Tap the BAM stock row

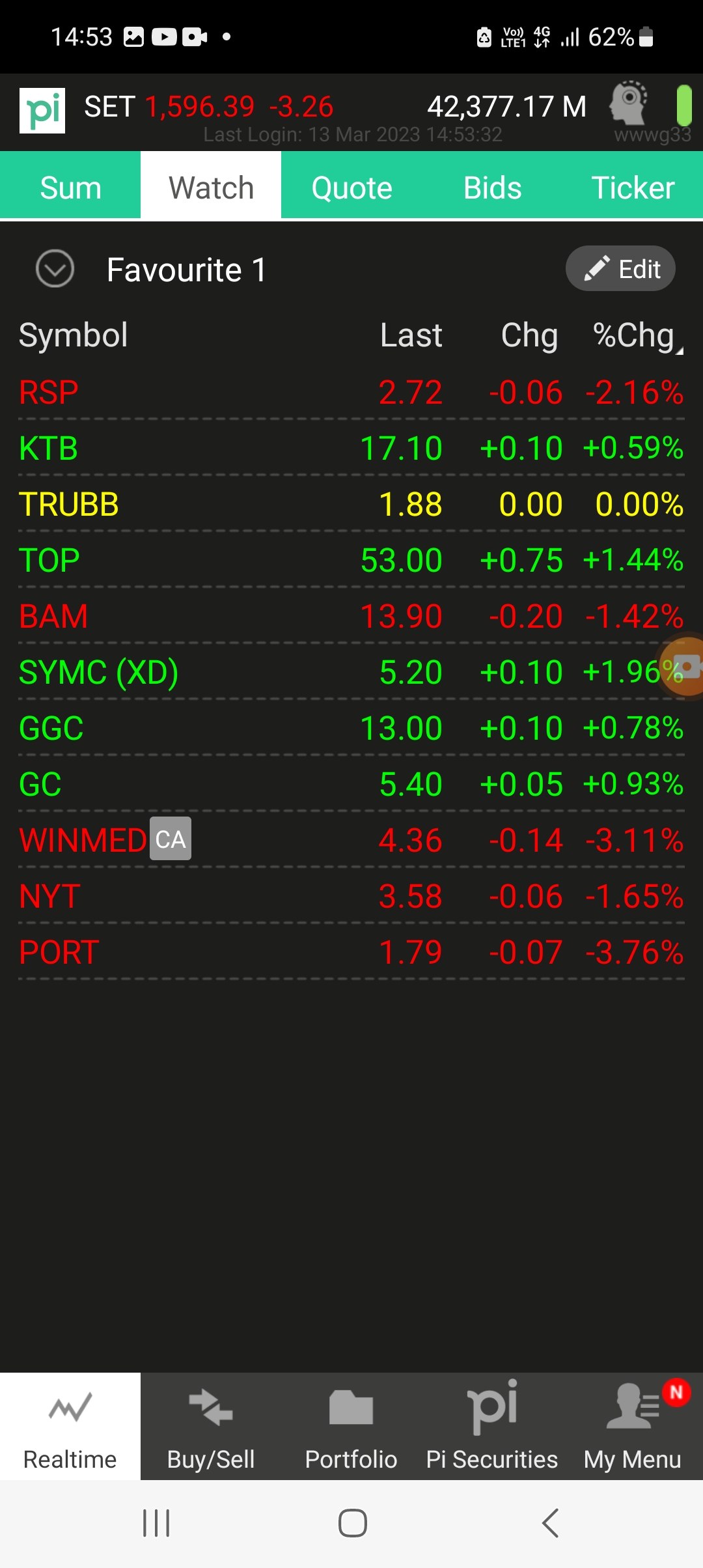tap(351, 616)
